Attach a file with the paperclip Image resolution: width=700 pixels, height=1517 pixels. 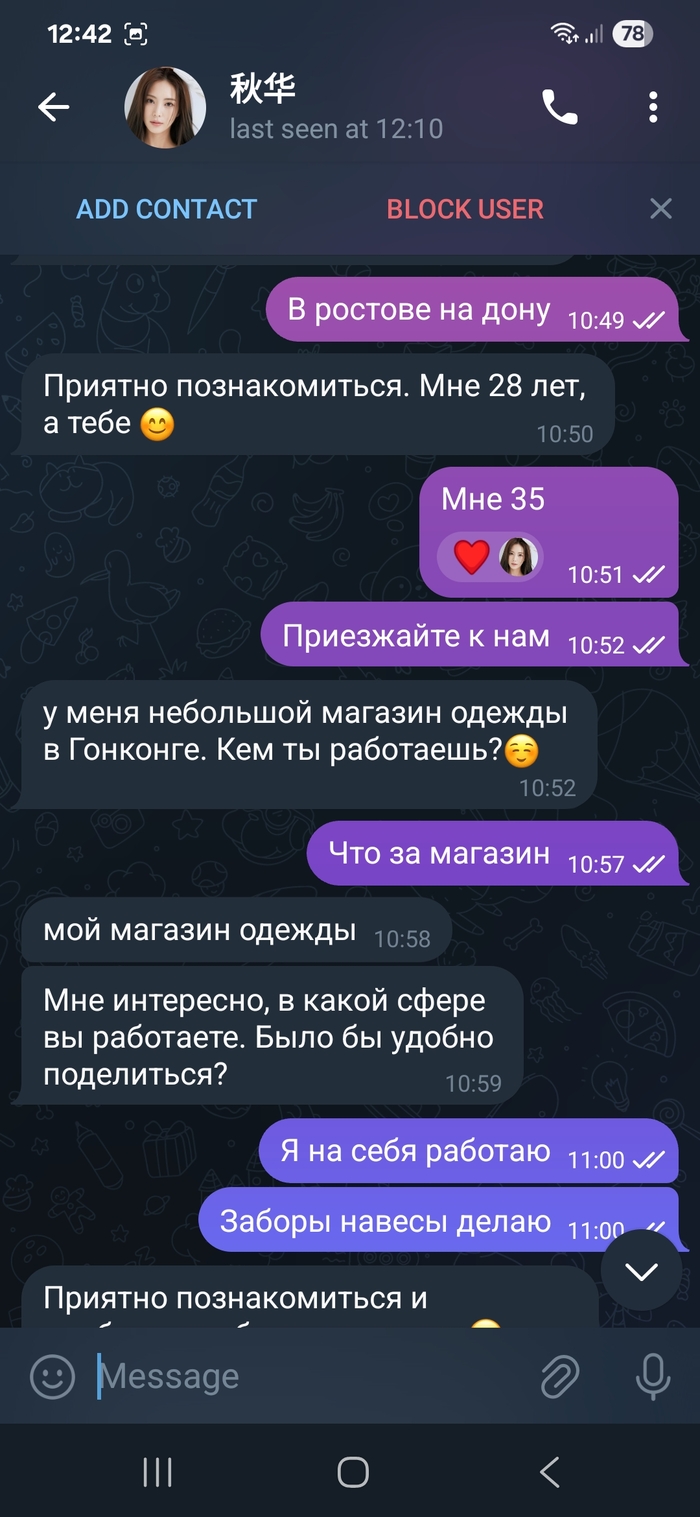560,1377
